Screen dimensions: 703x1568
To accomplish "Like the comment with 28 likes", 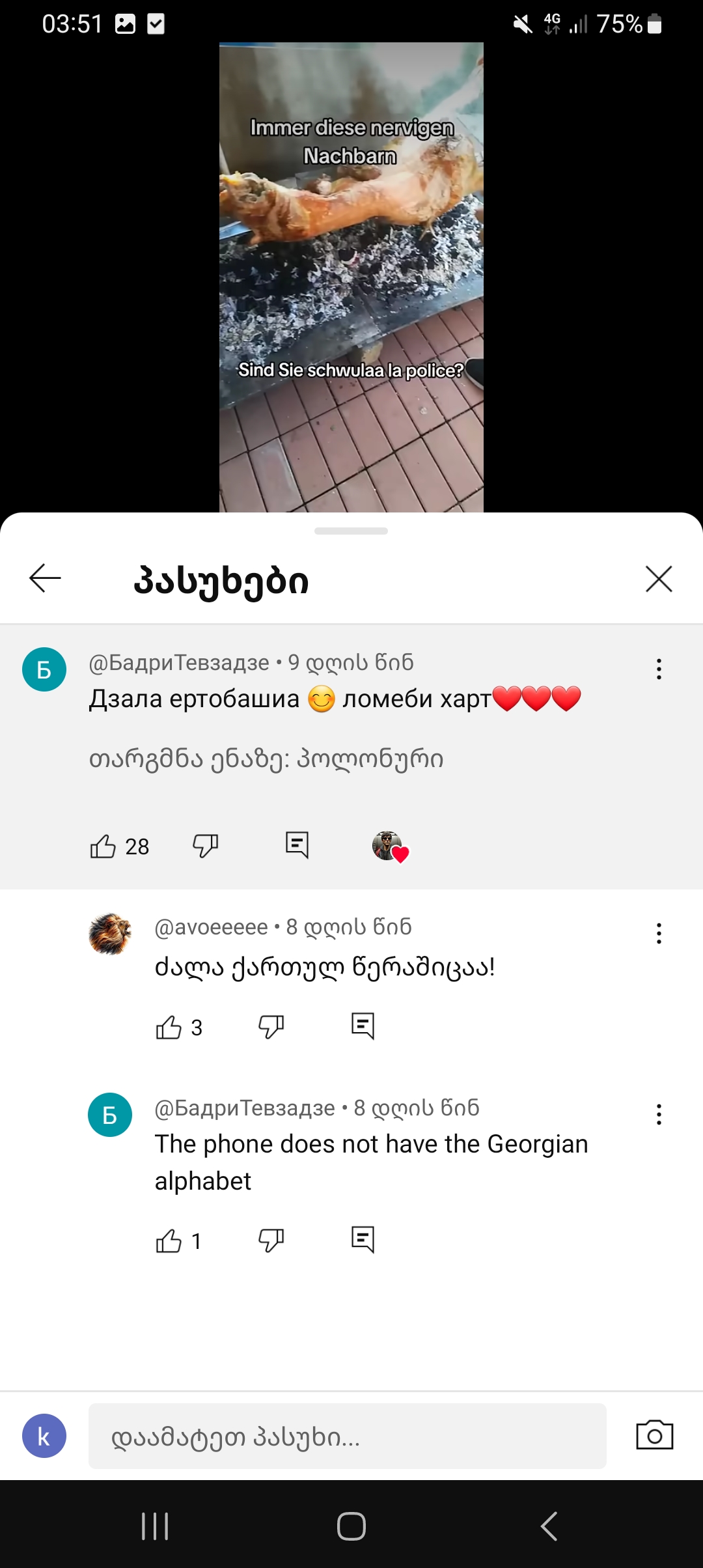I will point(103,846).
